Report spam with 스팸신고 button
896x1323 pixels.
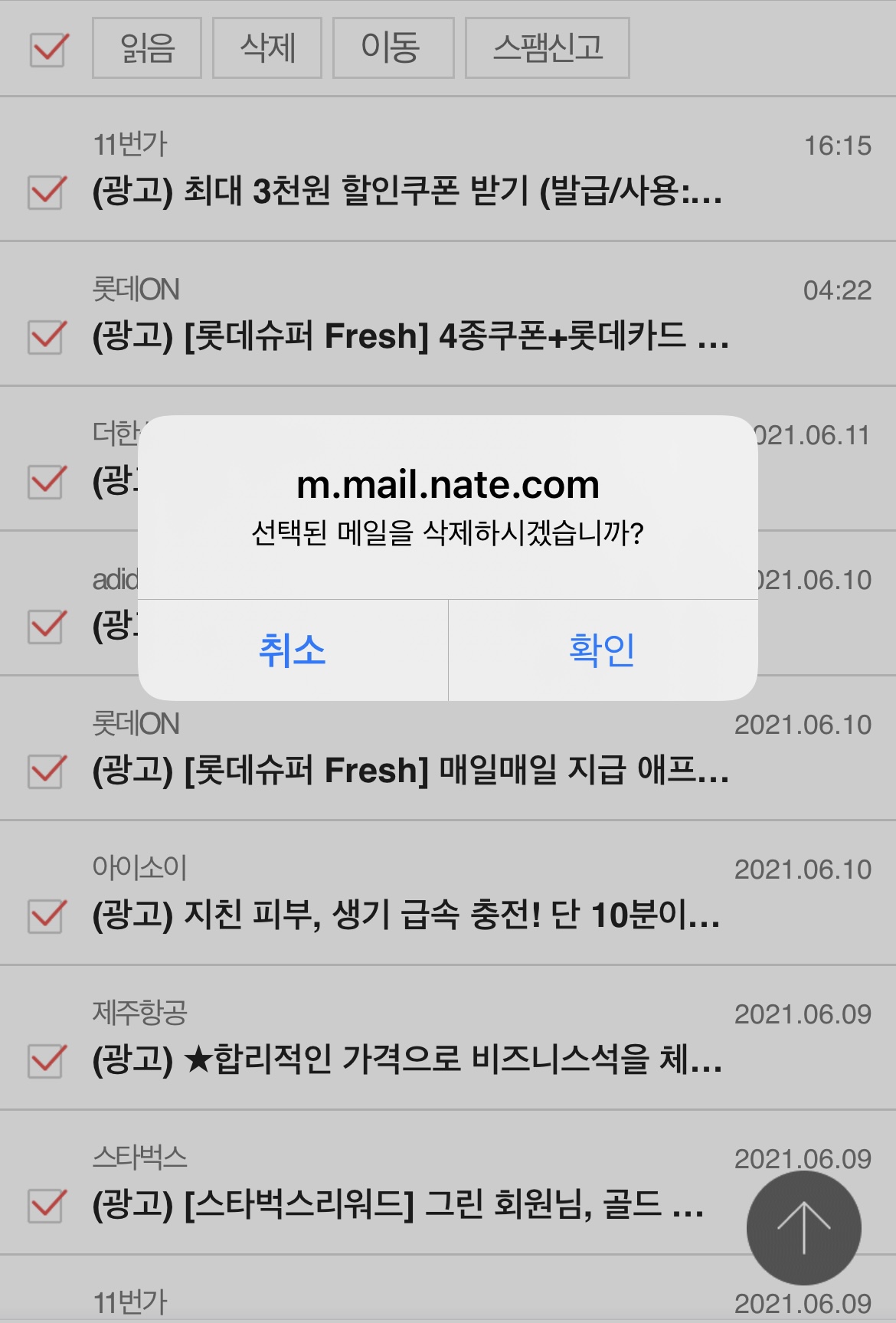pos(547,48)
